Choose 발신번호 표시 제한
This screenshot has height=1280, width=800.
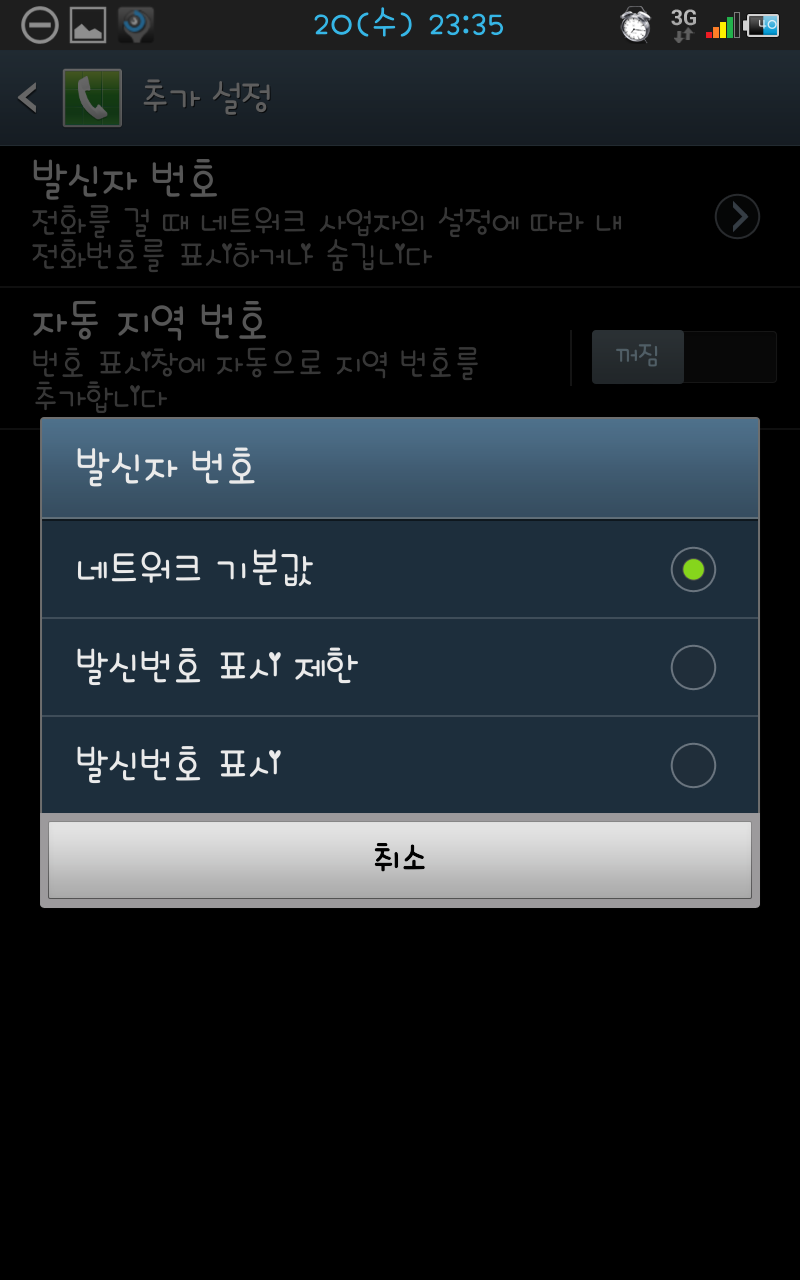[400, 668]
